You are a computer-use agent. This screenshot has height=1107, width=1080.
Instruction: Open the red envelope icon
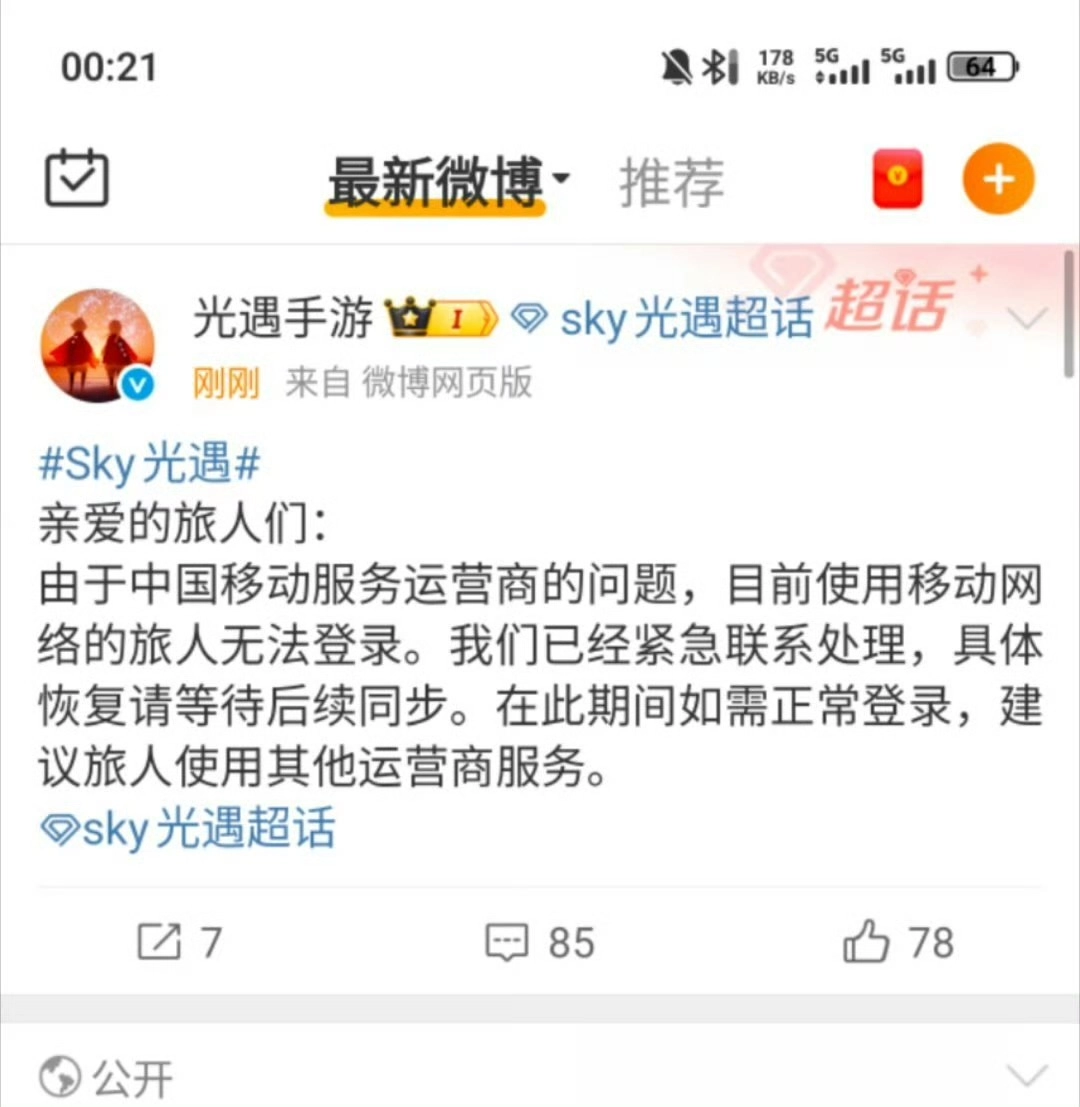(897, 179)
